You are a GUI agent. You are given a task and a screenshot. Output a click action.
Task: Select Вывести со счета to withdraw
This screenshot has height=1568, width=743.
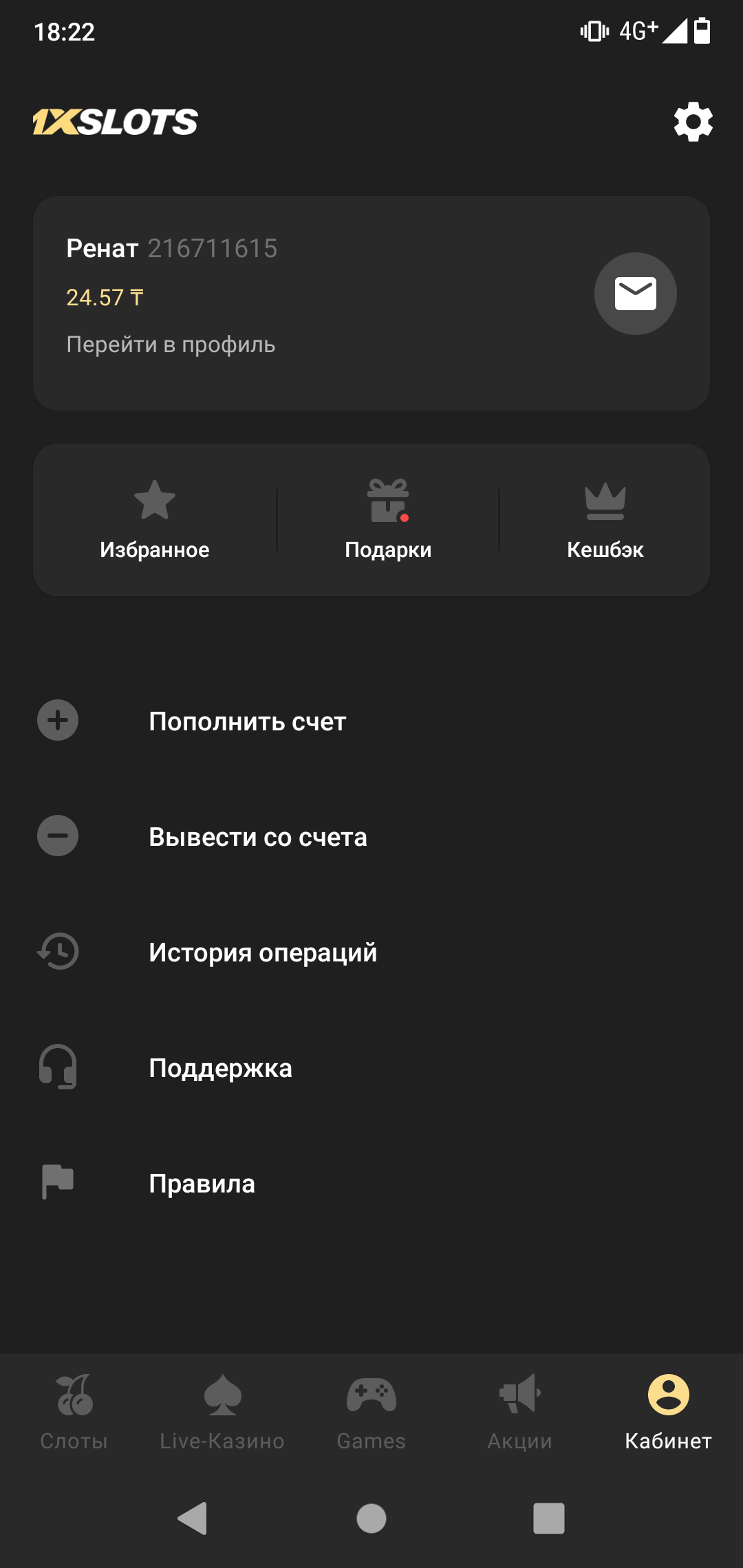(258, 837)
